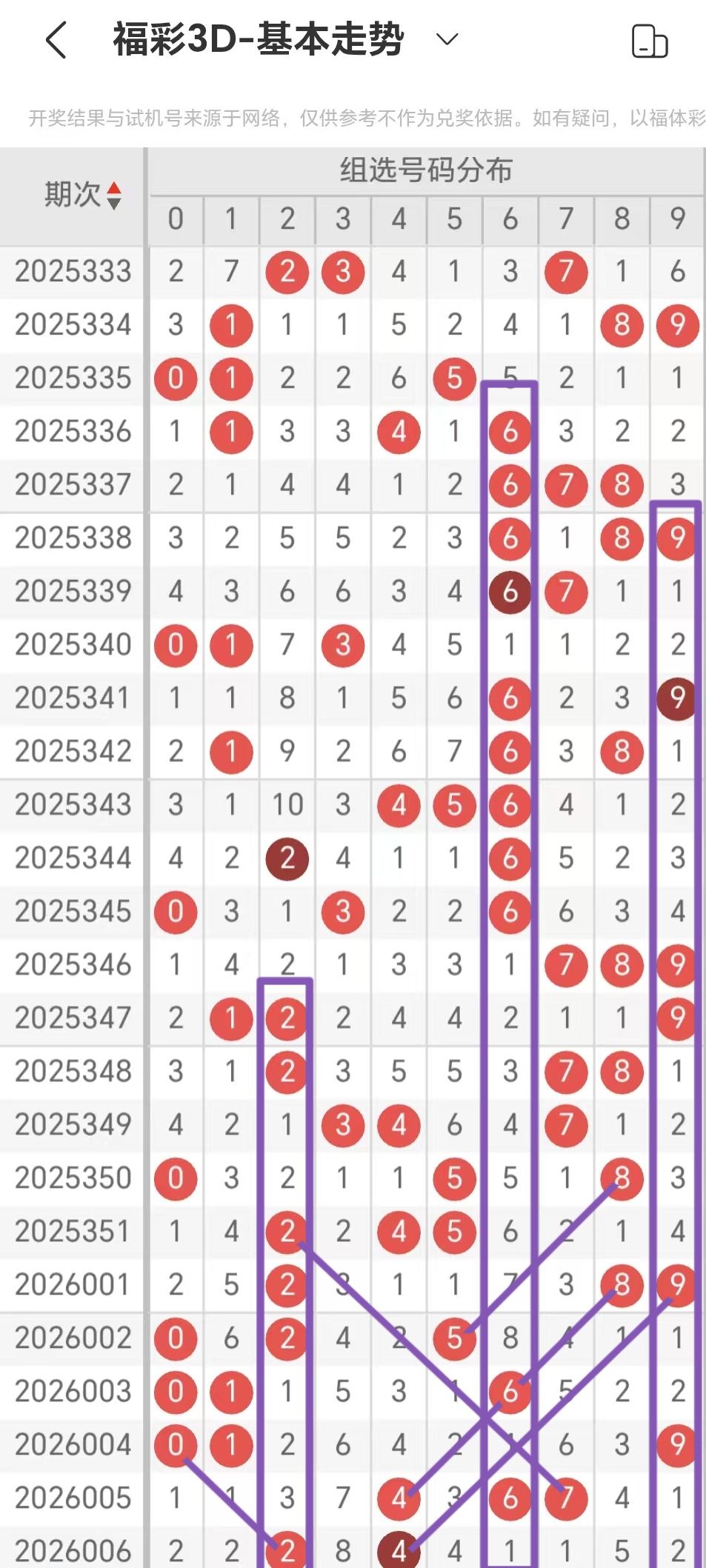Expand the 福彩3D-基本走势 title dropdown
This screenshot has height=1568, width=706.
[x=447, y=39]
